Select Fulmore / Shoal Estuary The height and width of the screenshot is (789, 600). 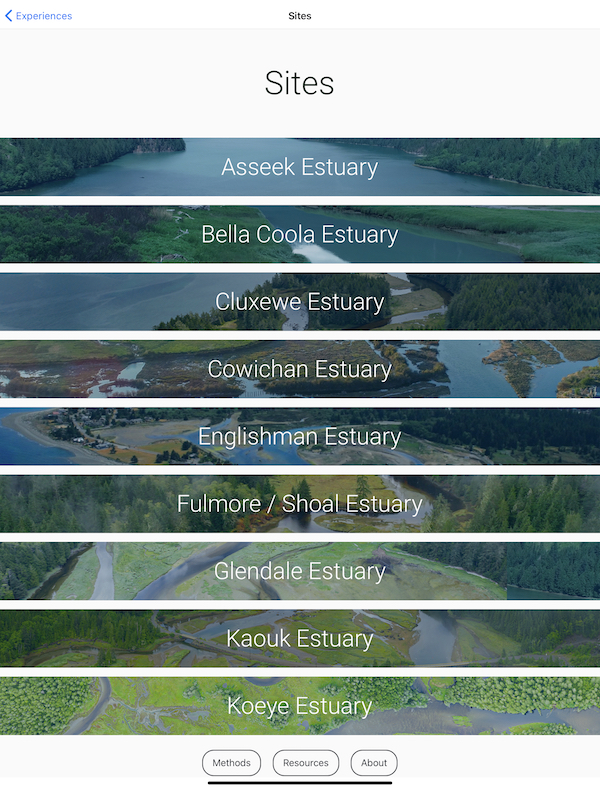pyautogui.click(x=300, y=504)
